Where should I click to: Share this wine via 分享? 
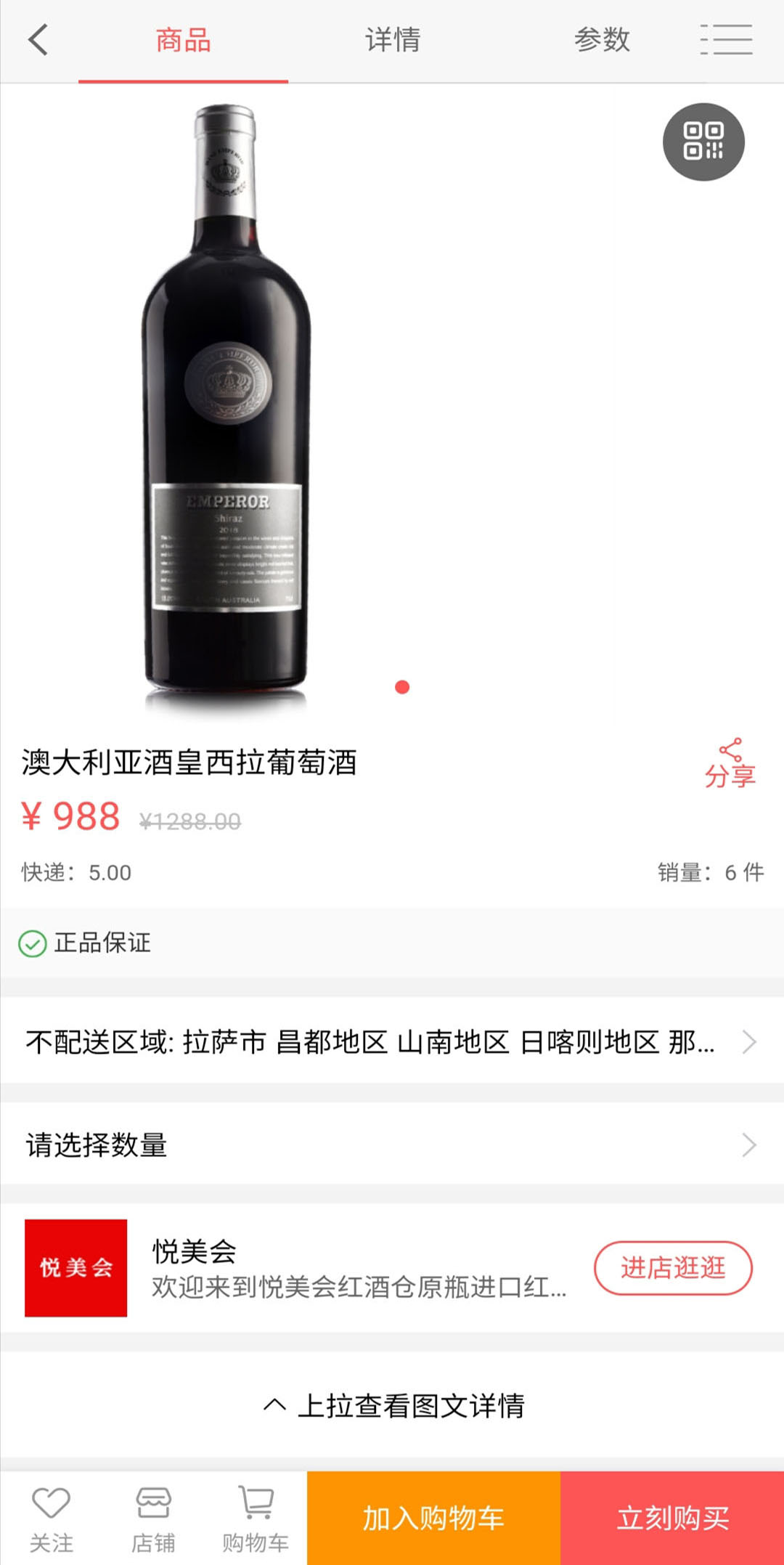tap(730, 764)
